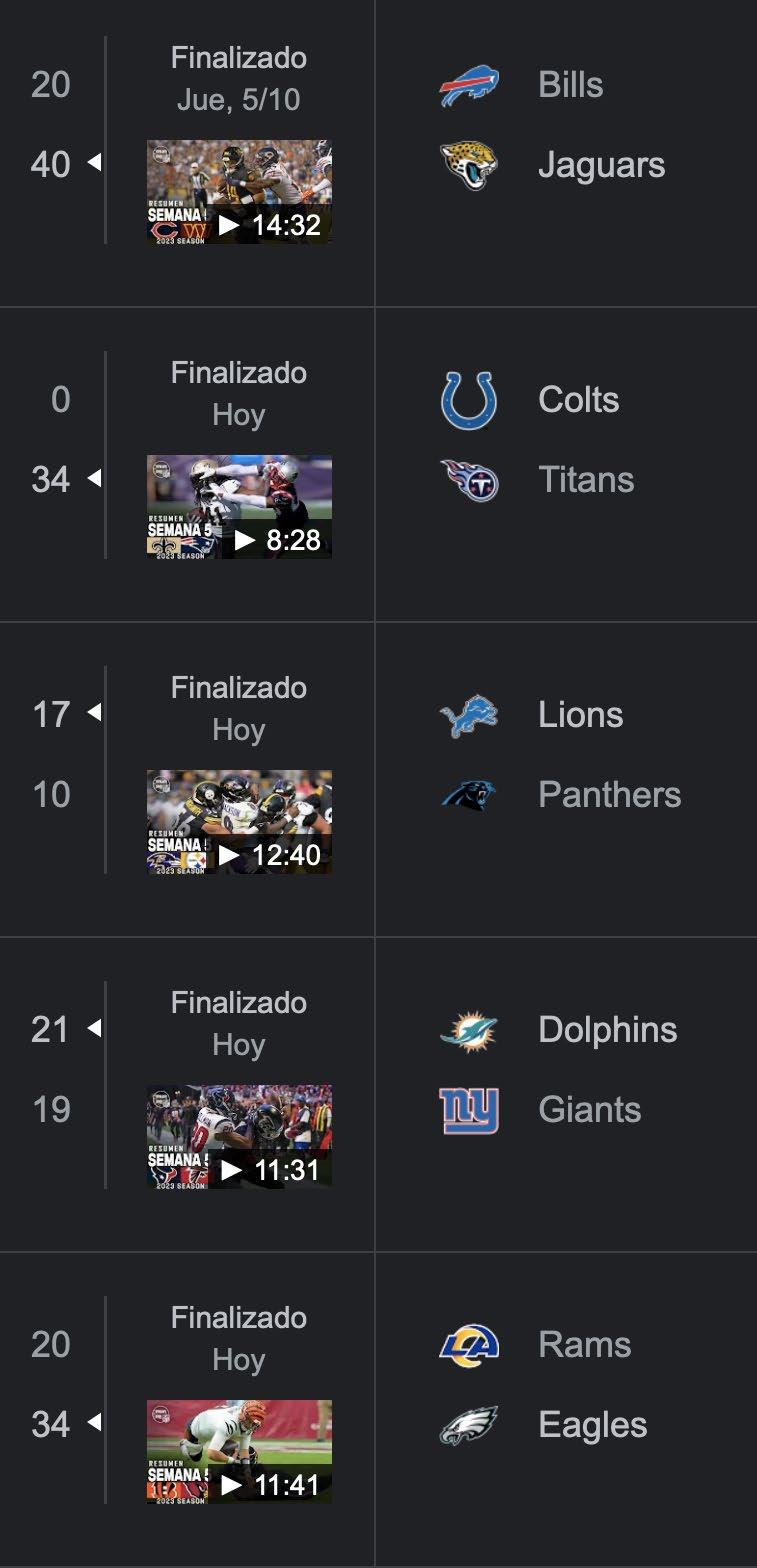Play the 14:32 highlights for Bills vs Jaguars
The image size is (757, 1568).
239,192
